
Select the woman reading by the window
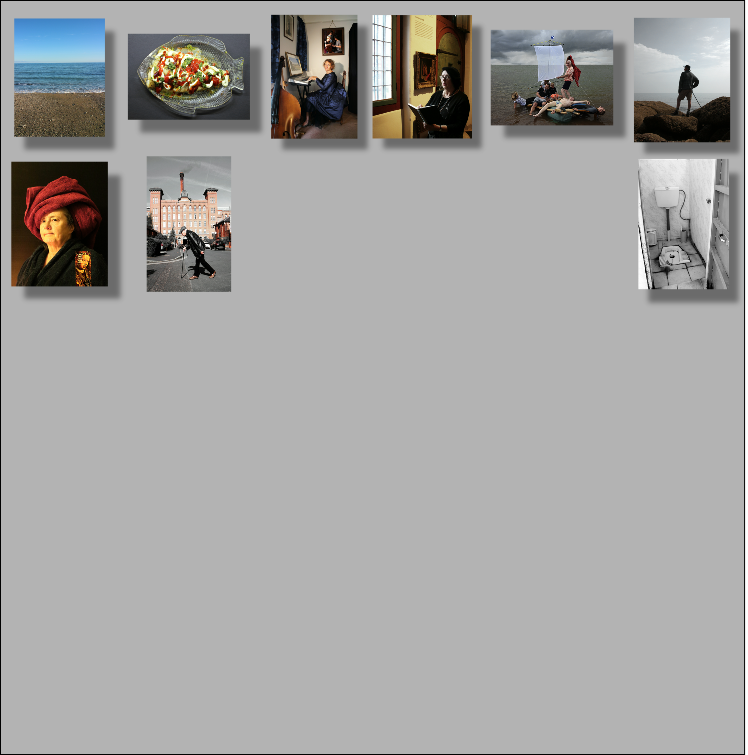(x=421, y=76)
